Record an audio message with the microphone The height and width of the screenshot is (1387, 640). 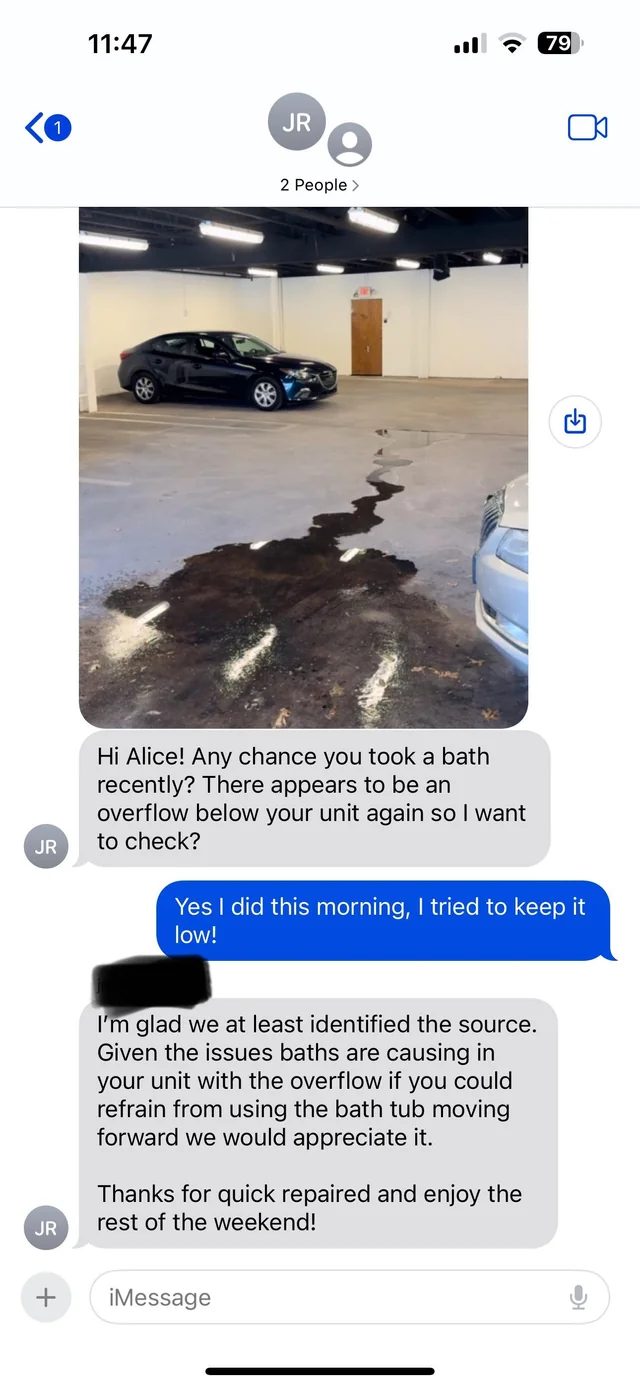[578, 1297]
